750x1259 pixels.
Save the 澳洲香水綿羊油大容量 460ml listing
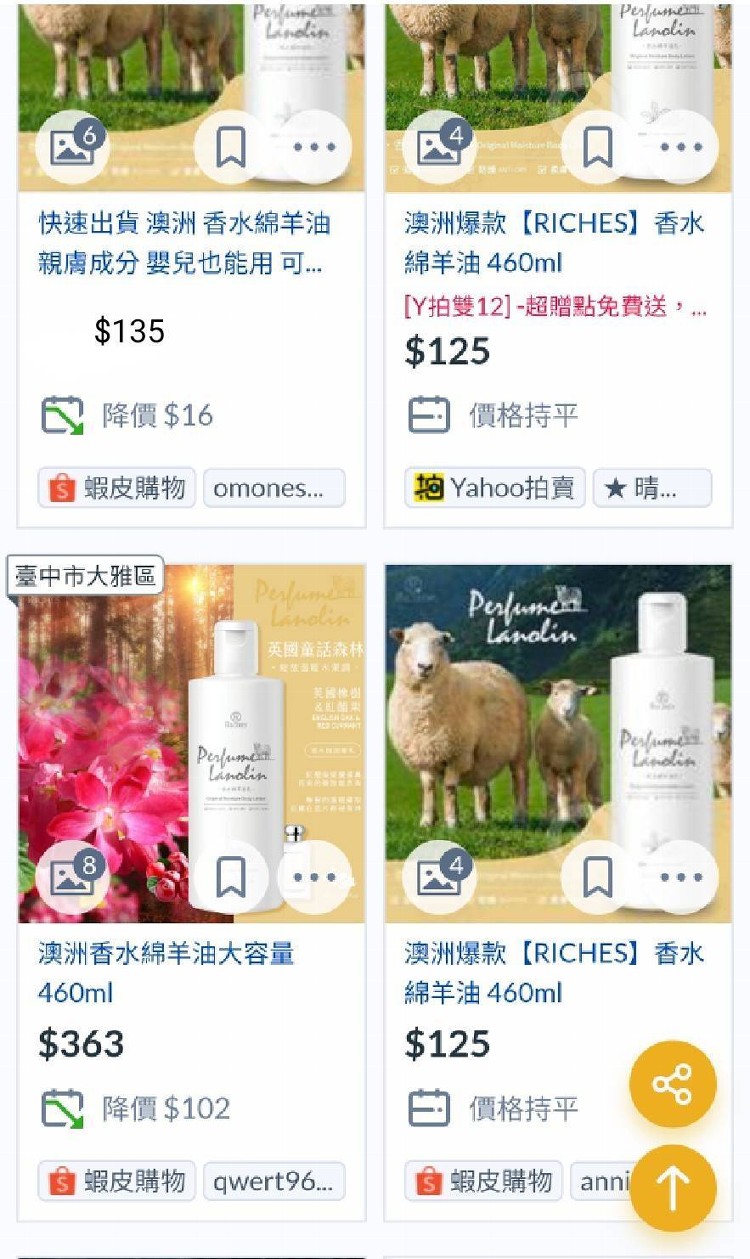(x=231, y=878)
